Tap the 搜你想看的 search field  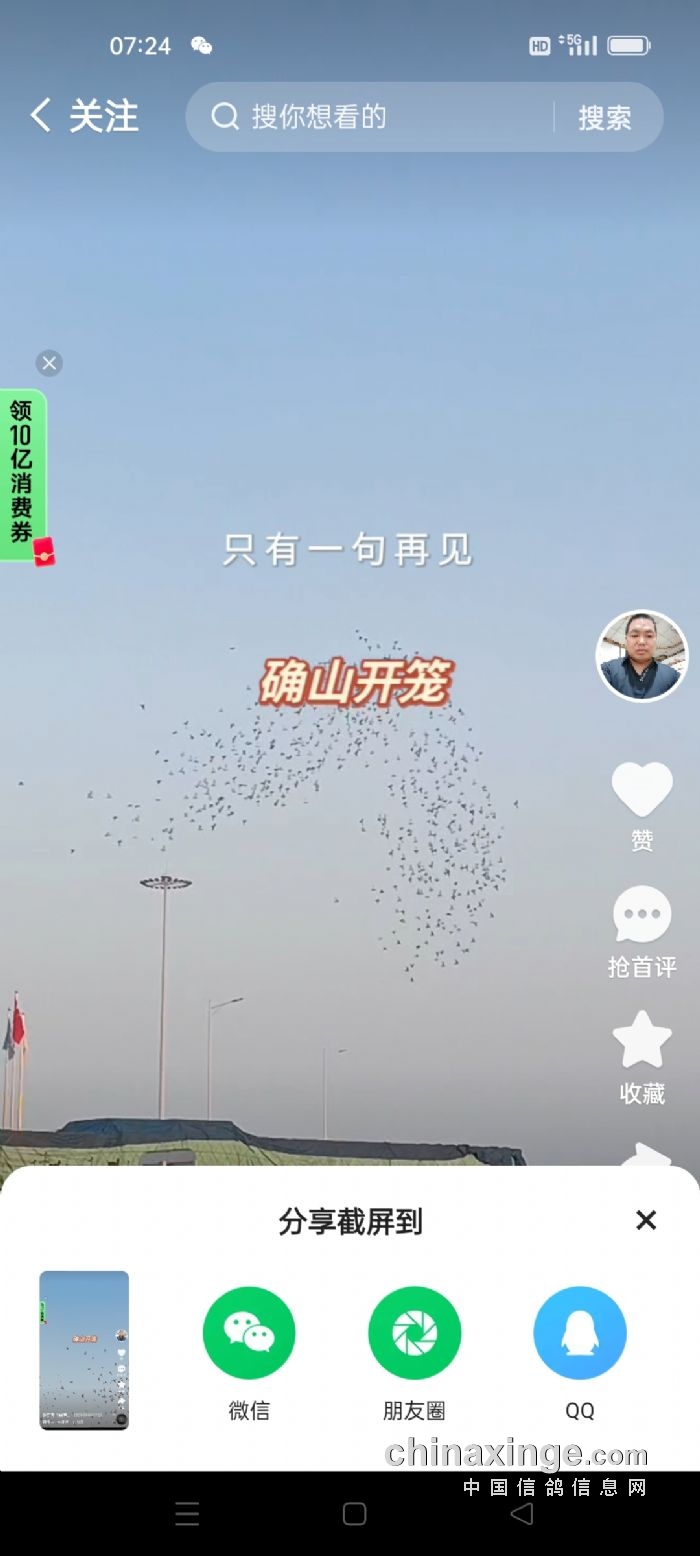tap(380, 117)
